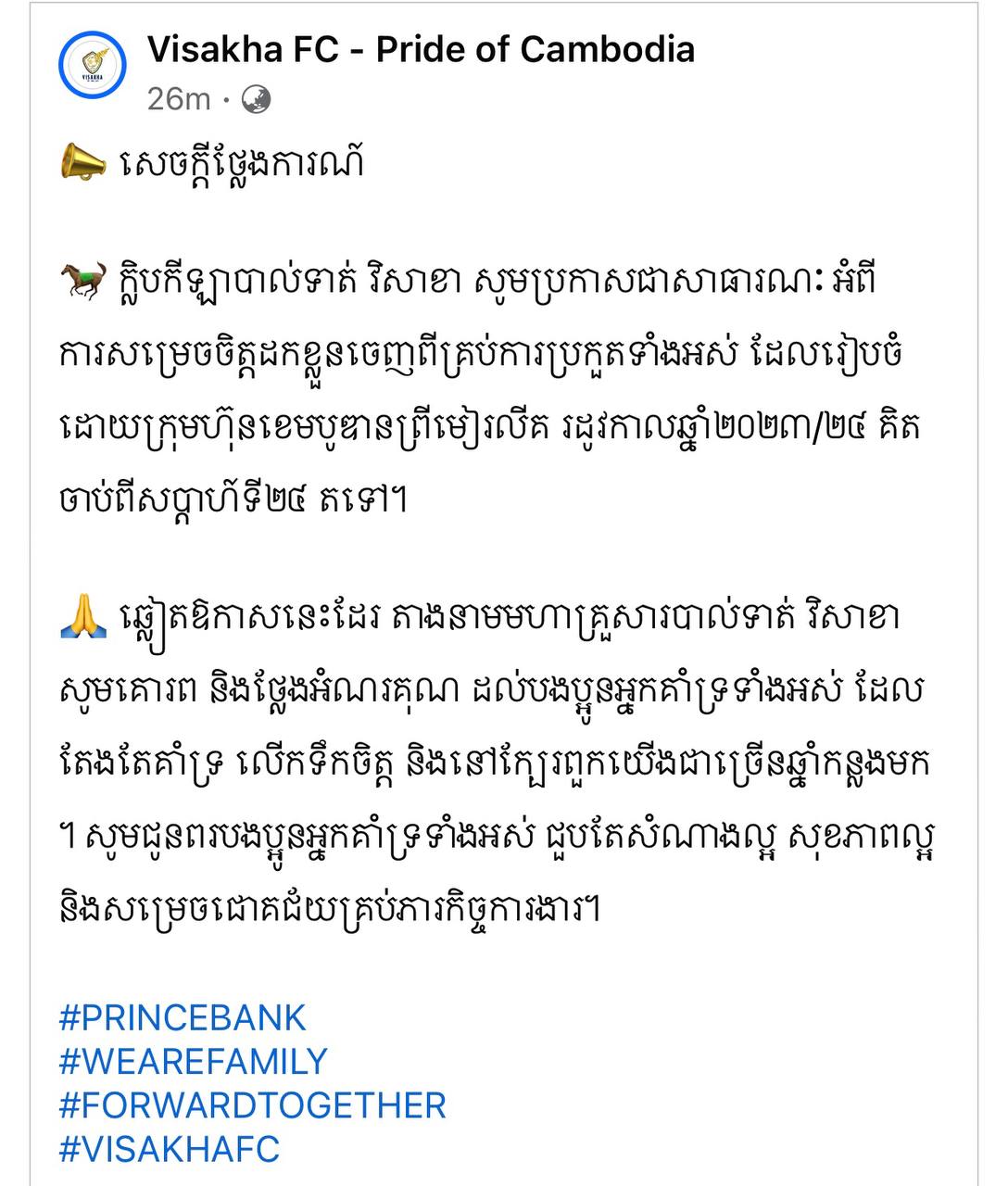Image resolution: width=1008 pixels, height=1186 pixels.
Task: Open the #PRINCEBANK hashtag
Action: pos(183,1017)
